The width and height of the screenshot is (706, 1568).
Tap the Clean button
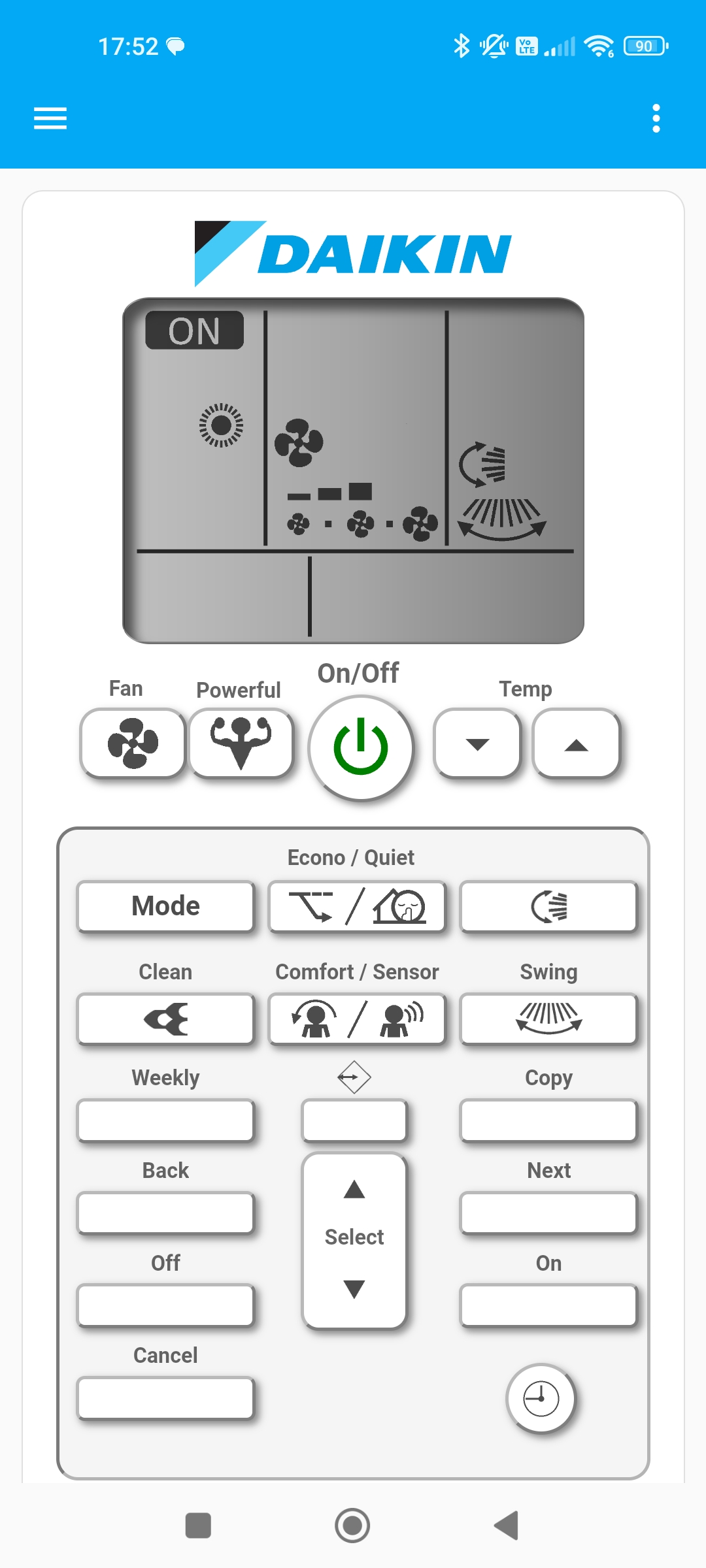tap(165, 1019)
